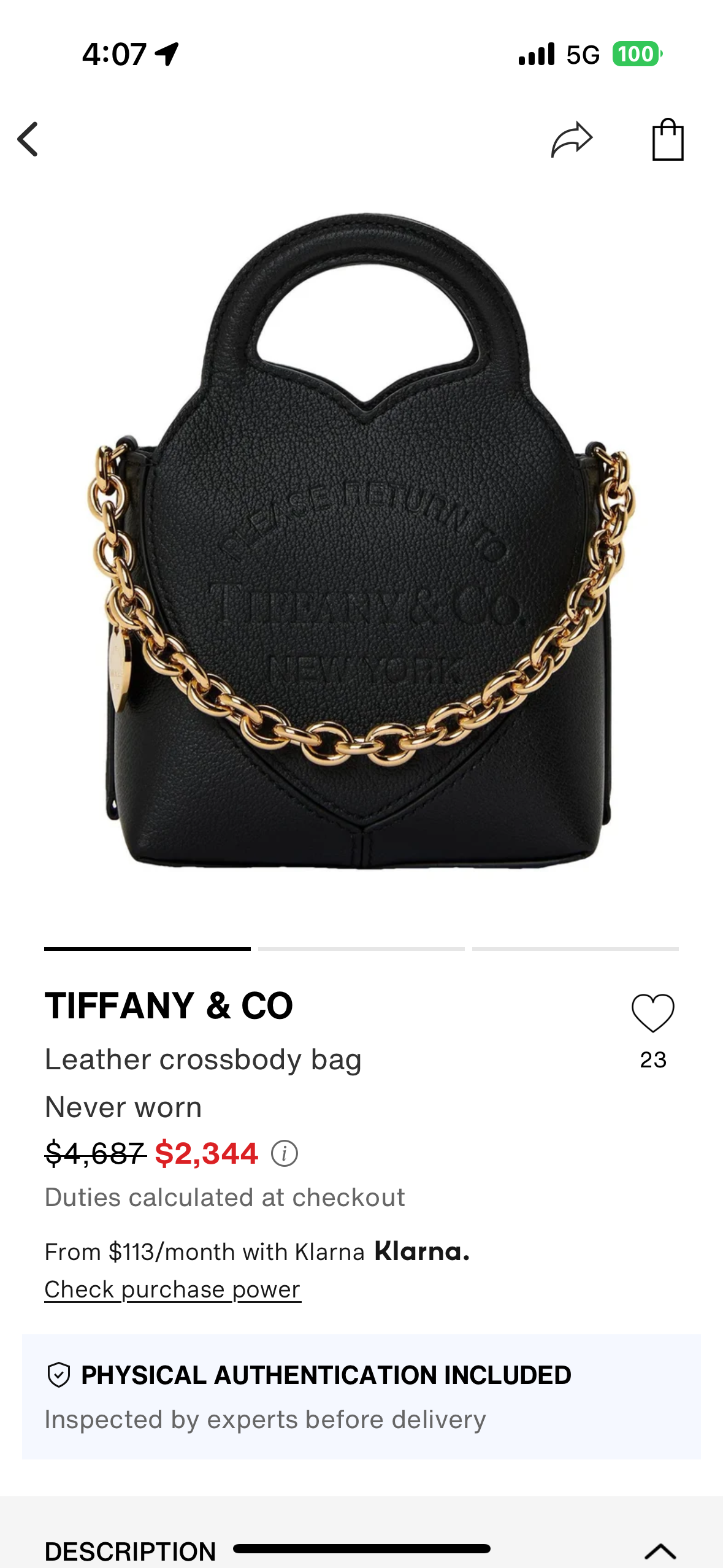
Task: Go back to the previous page
Action: (x=28, y=139)
